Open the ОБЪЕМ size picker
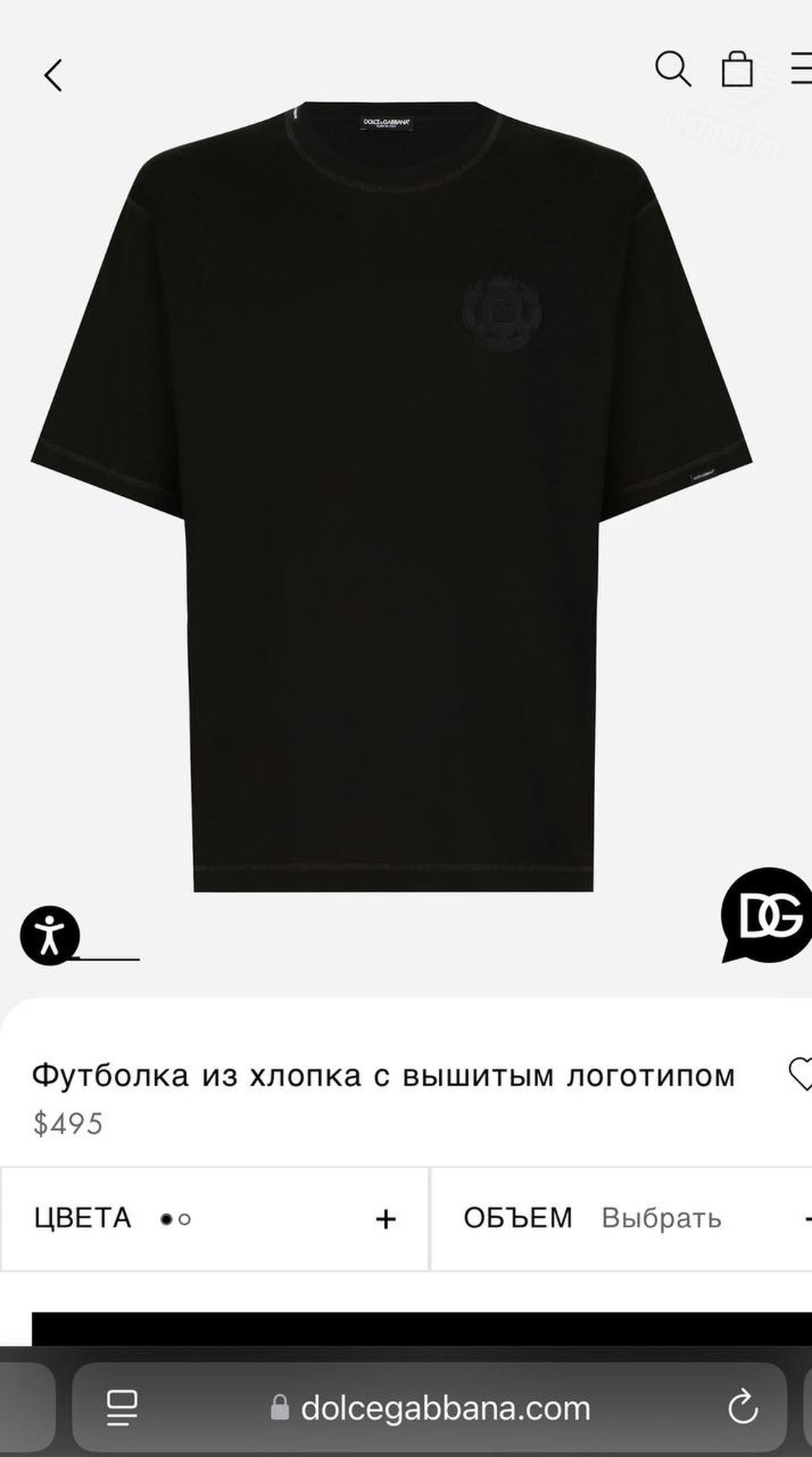Screen dimensions: 812x1457 click(x=621, y=1219)
